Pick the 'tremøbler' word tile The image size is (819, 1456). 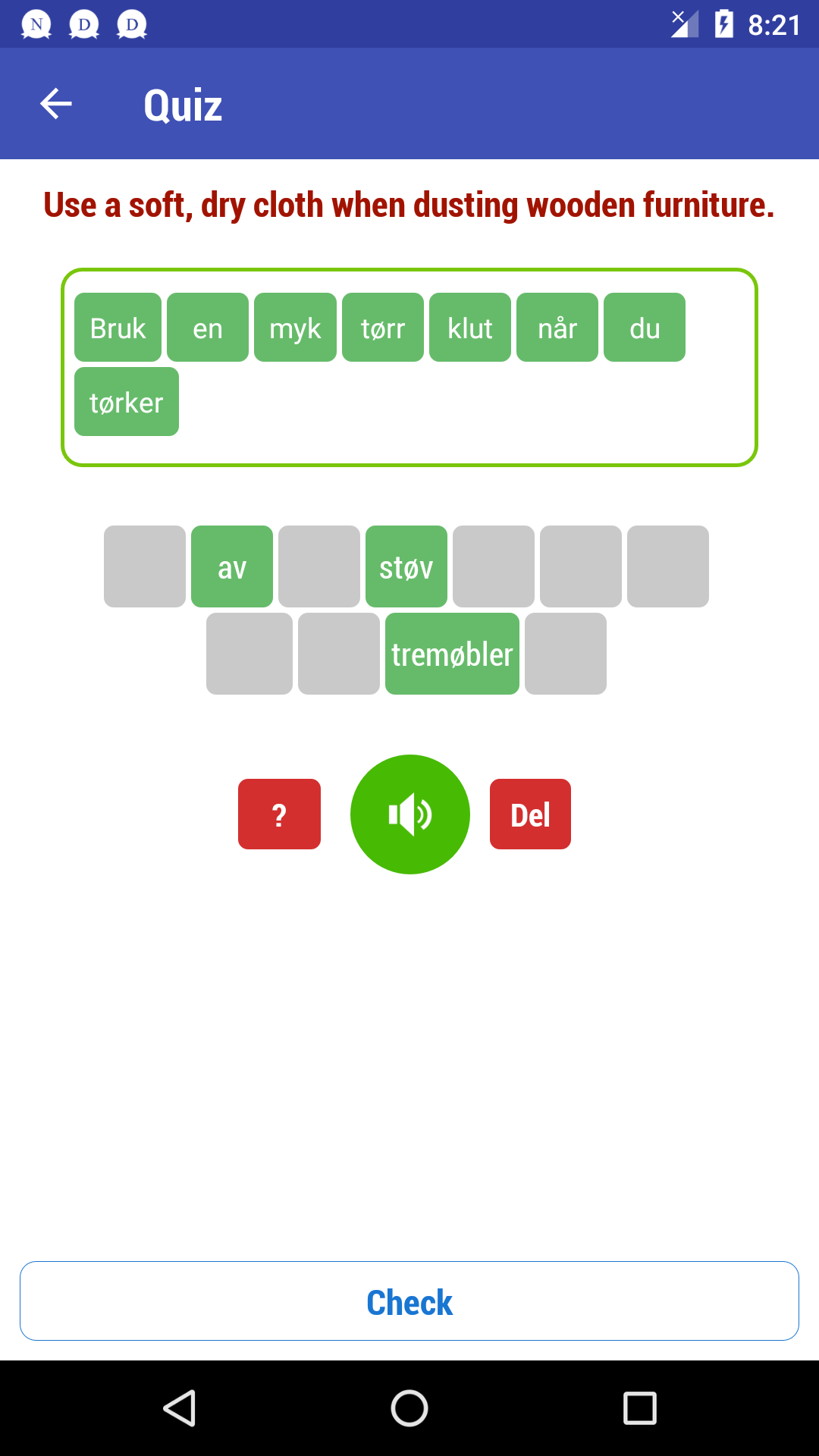452,654
